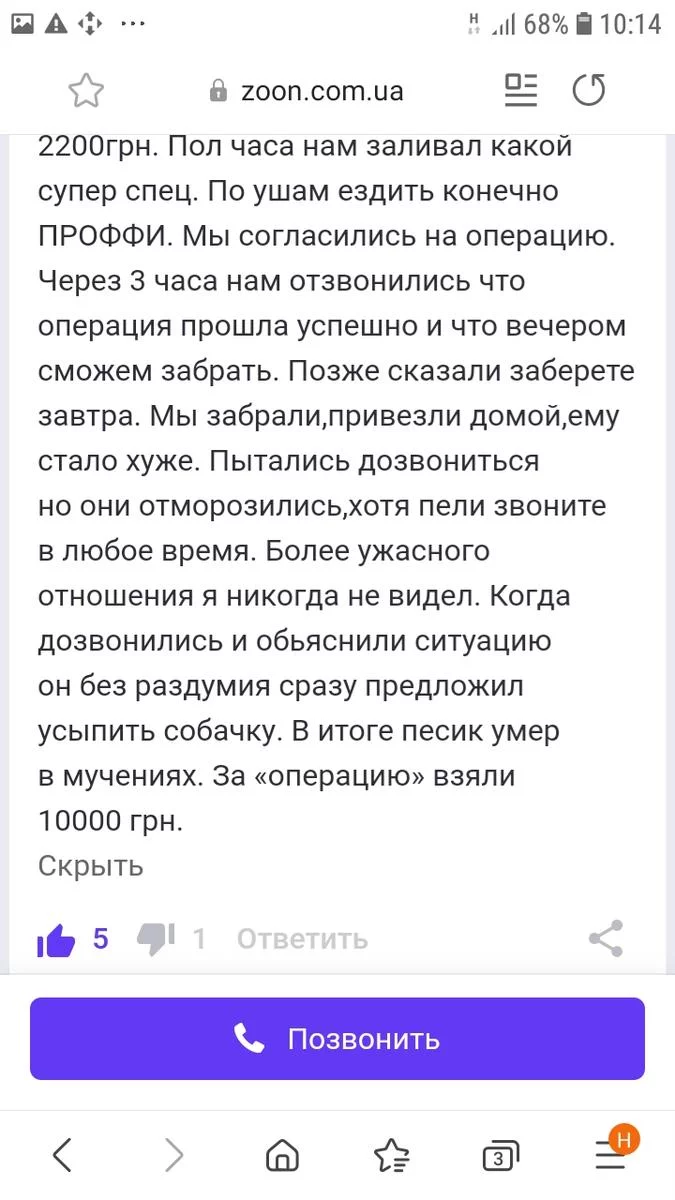Image resolution: width=675 pixels, height=1200 pixels.
Task: Reply to the review via Ответить
Action: pyautogui.click(x=302, y=939)
